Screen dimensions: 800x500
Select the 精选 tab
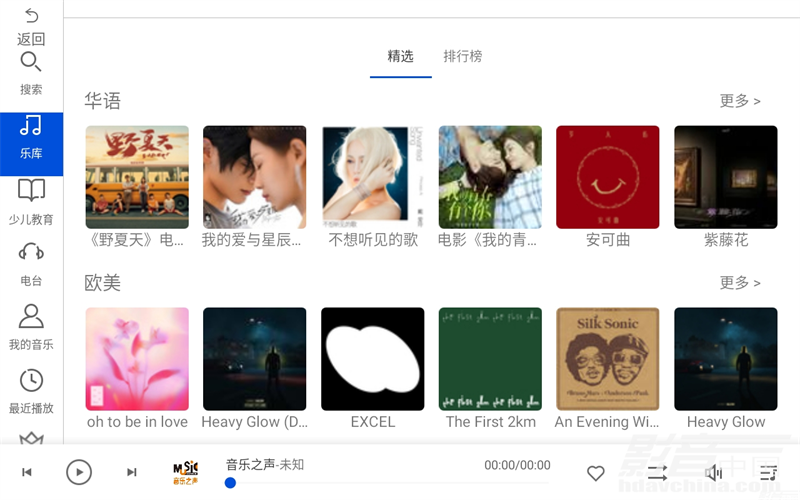pos(400,57)
